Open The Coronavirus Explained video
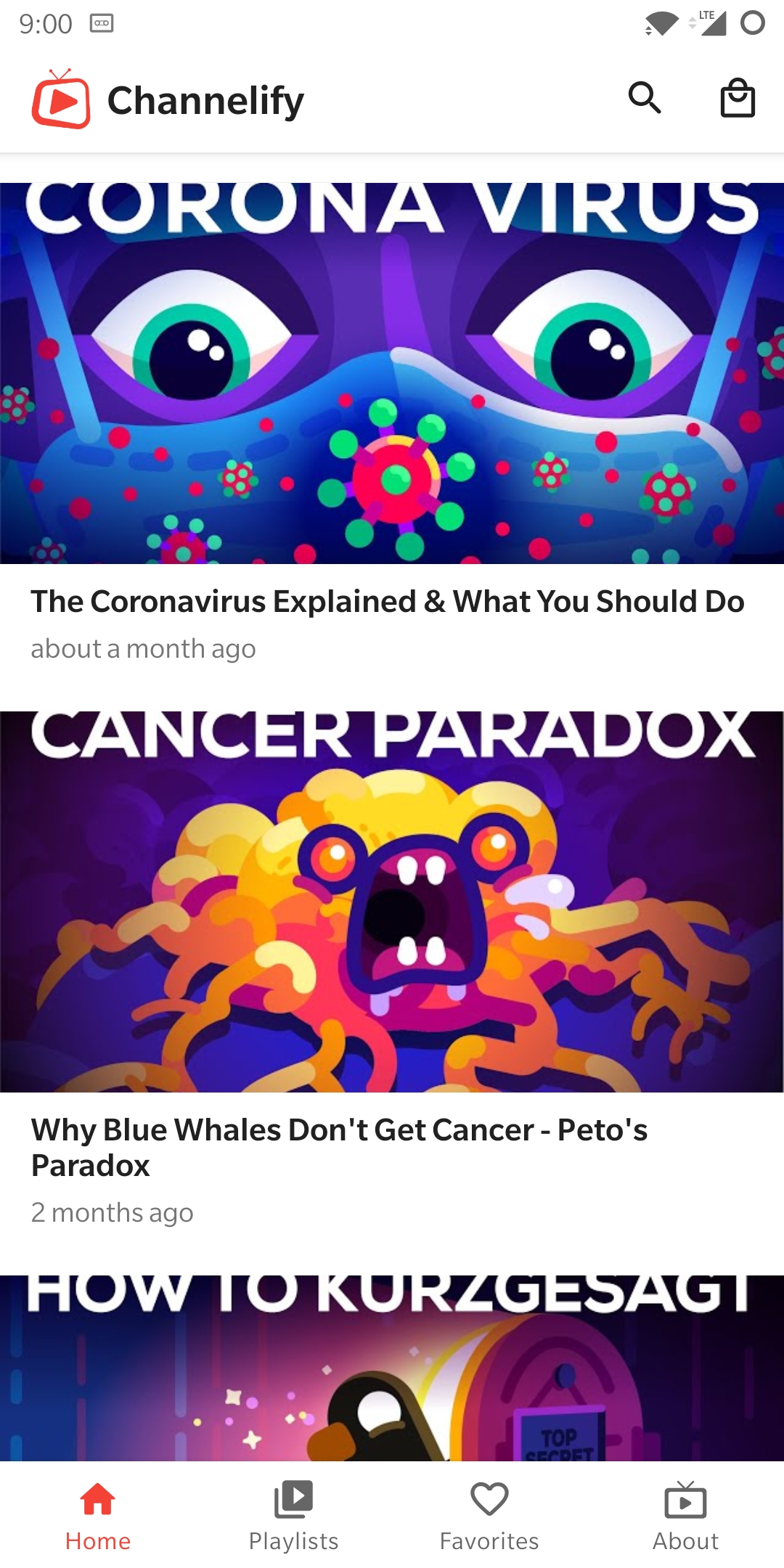Image resolution: width=784 pixels, height=1568 pixels. pos(392,373)
